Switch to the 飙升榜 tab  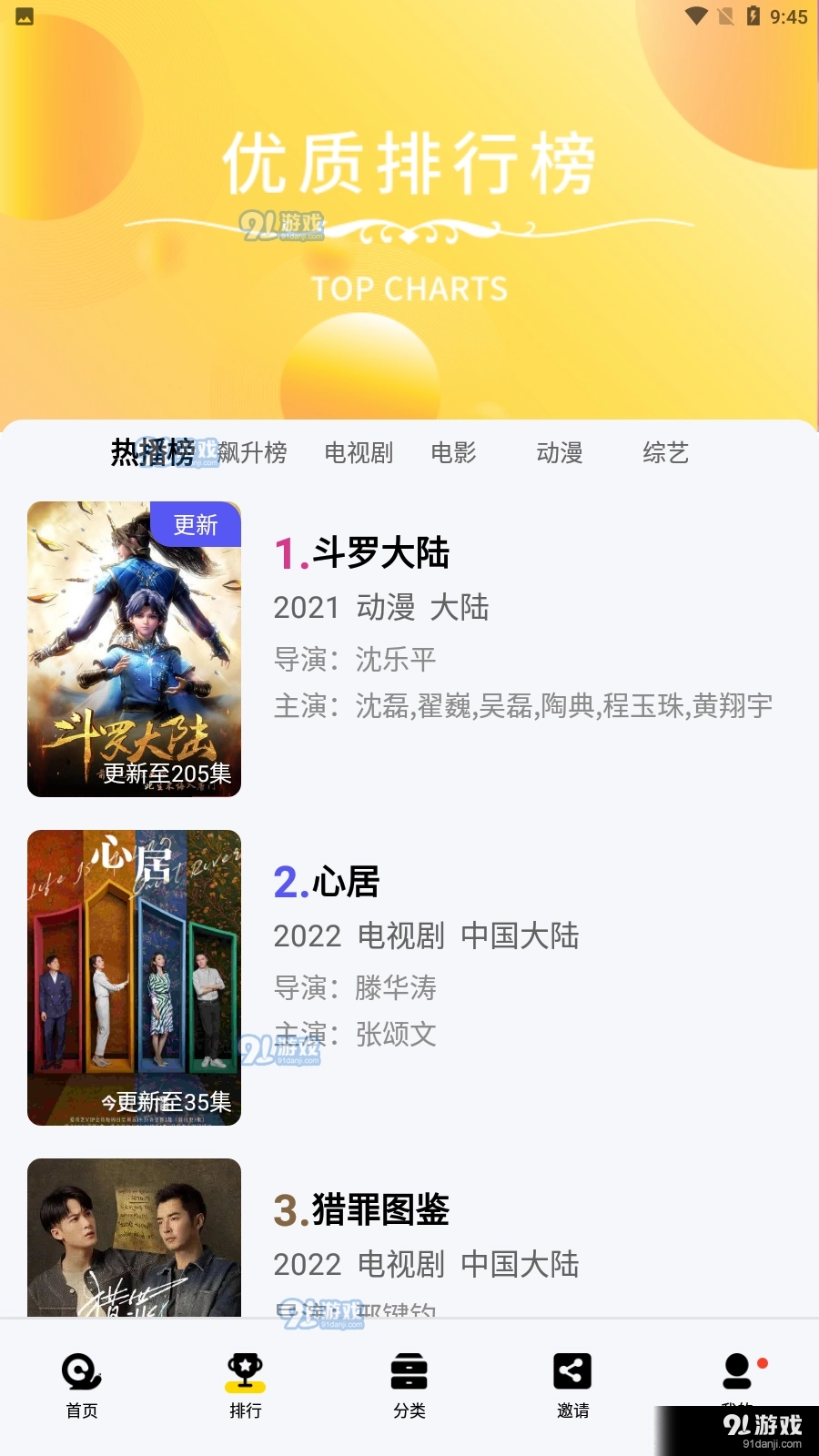[x=253, y=452]
